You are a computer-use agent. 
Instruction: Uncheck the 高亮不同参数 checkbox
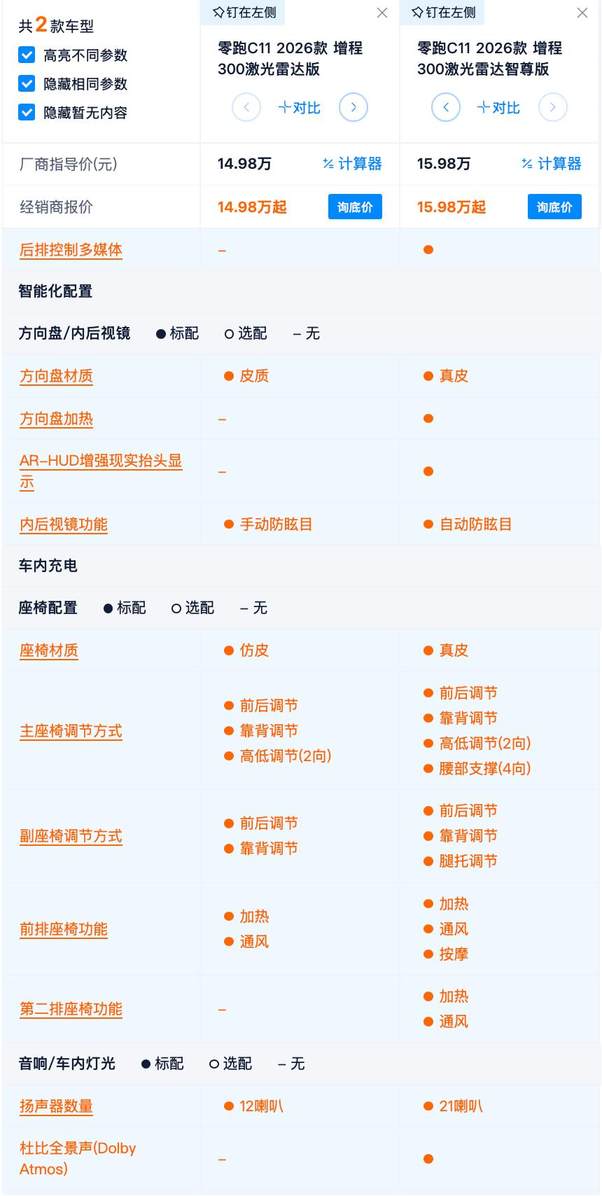[27, 55]
